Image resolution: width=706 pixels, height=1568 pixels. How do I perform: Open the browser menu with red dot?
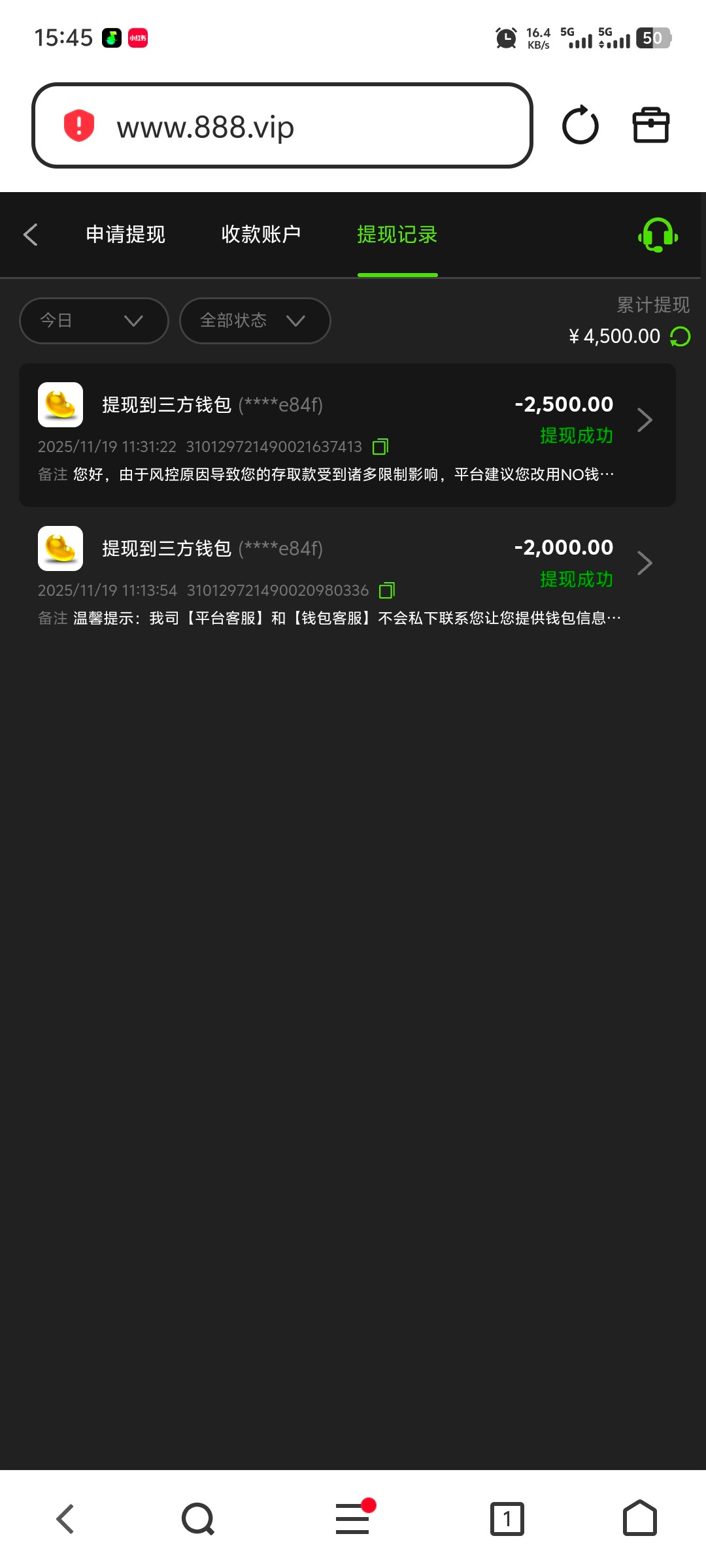tap(353, 1518)
